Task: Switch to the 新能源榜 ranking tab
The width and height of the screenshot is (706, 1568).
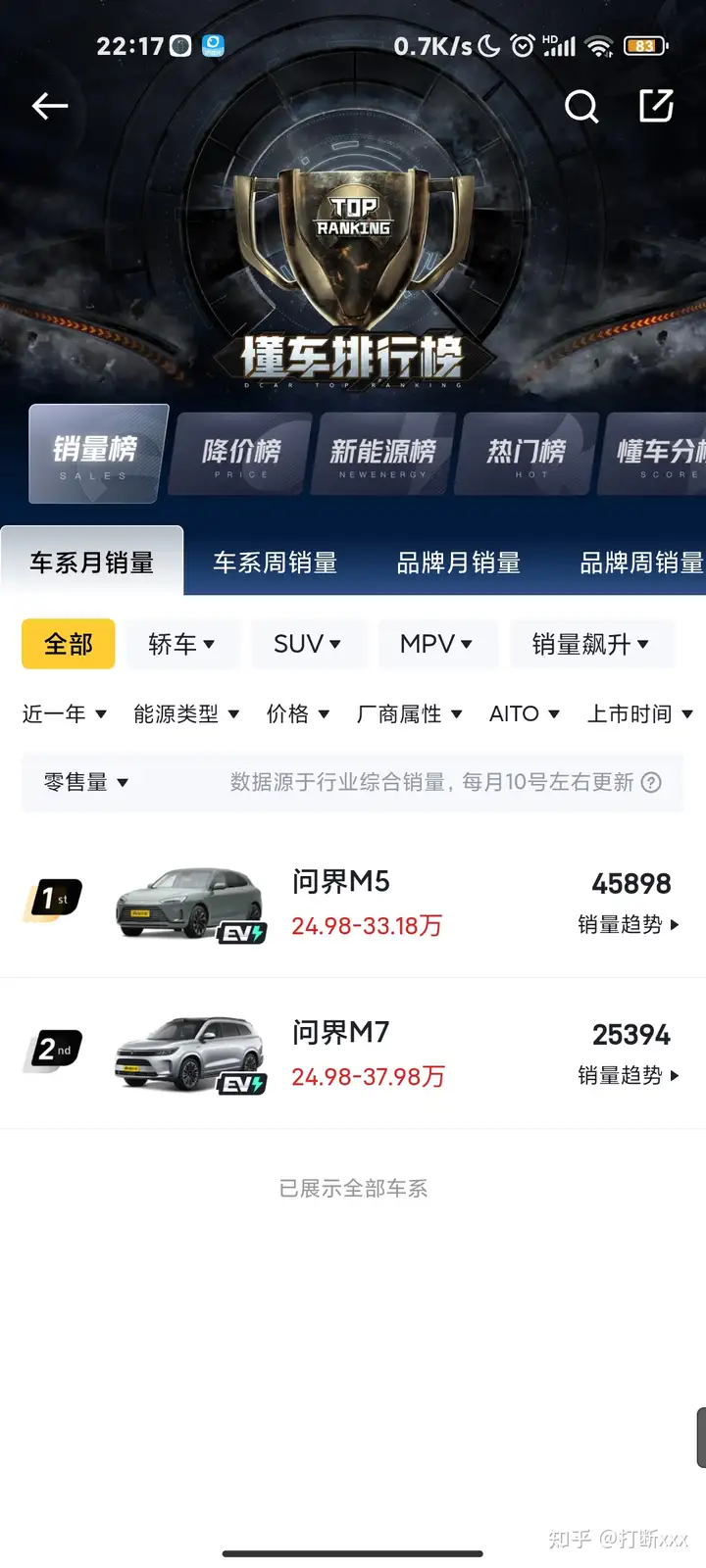Action: coord(383,454)
